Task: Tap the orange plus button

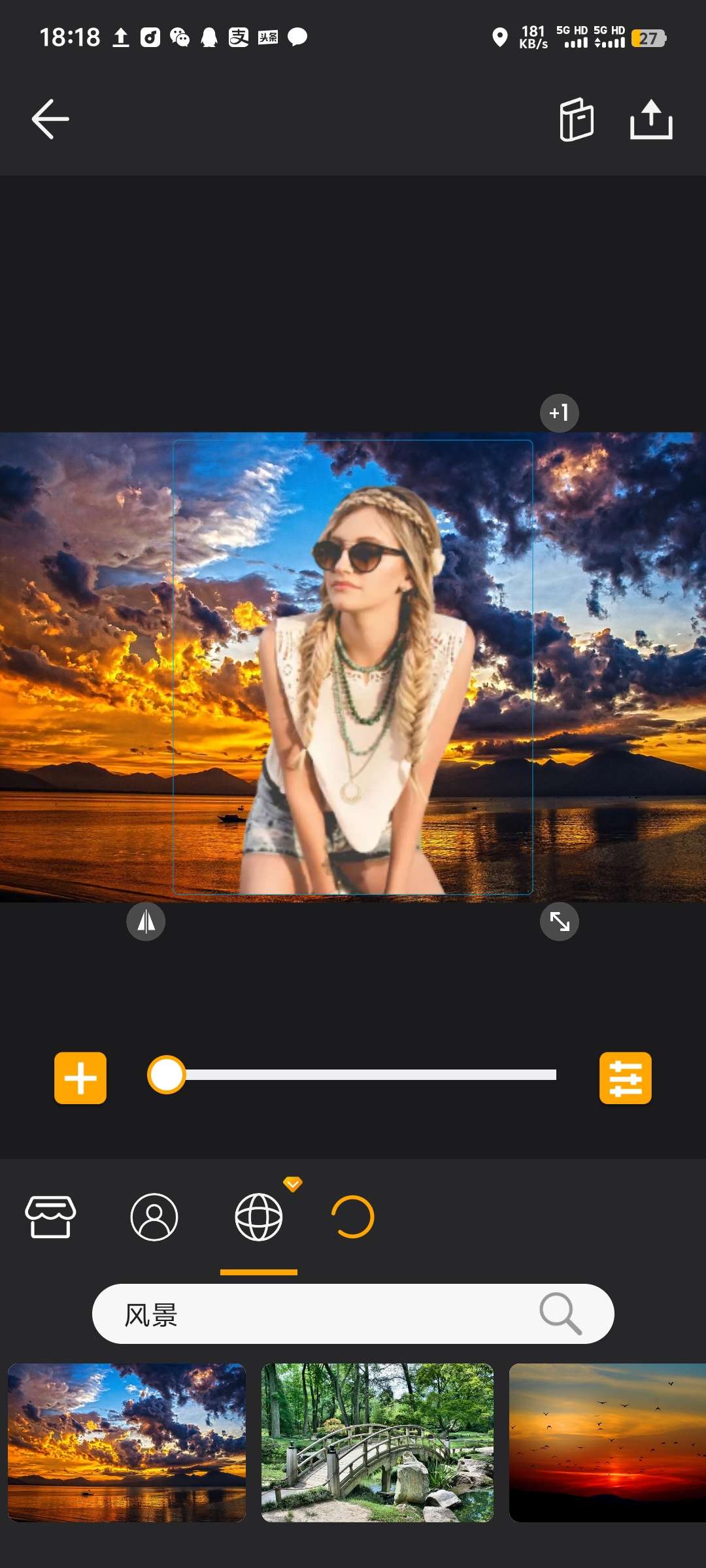Action: pyautogui.click(x=80, y=1078)
